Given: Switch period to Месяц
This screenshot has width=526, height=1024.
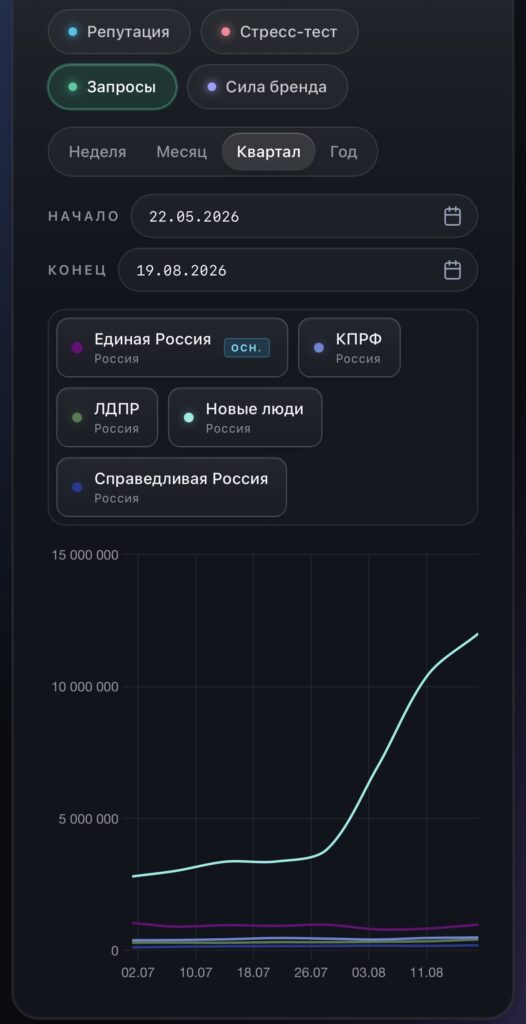Looking at the screenshot, I should coord(182,152).
